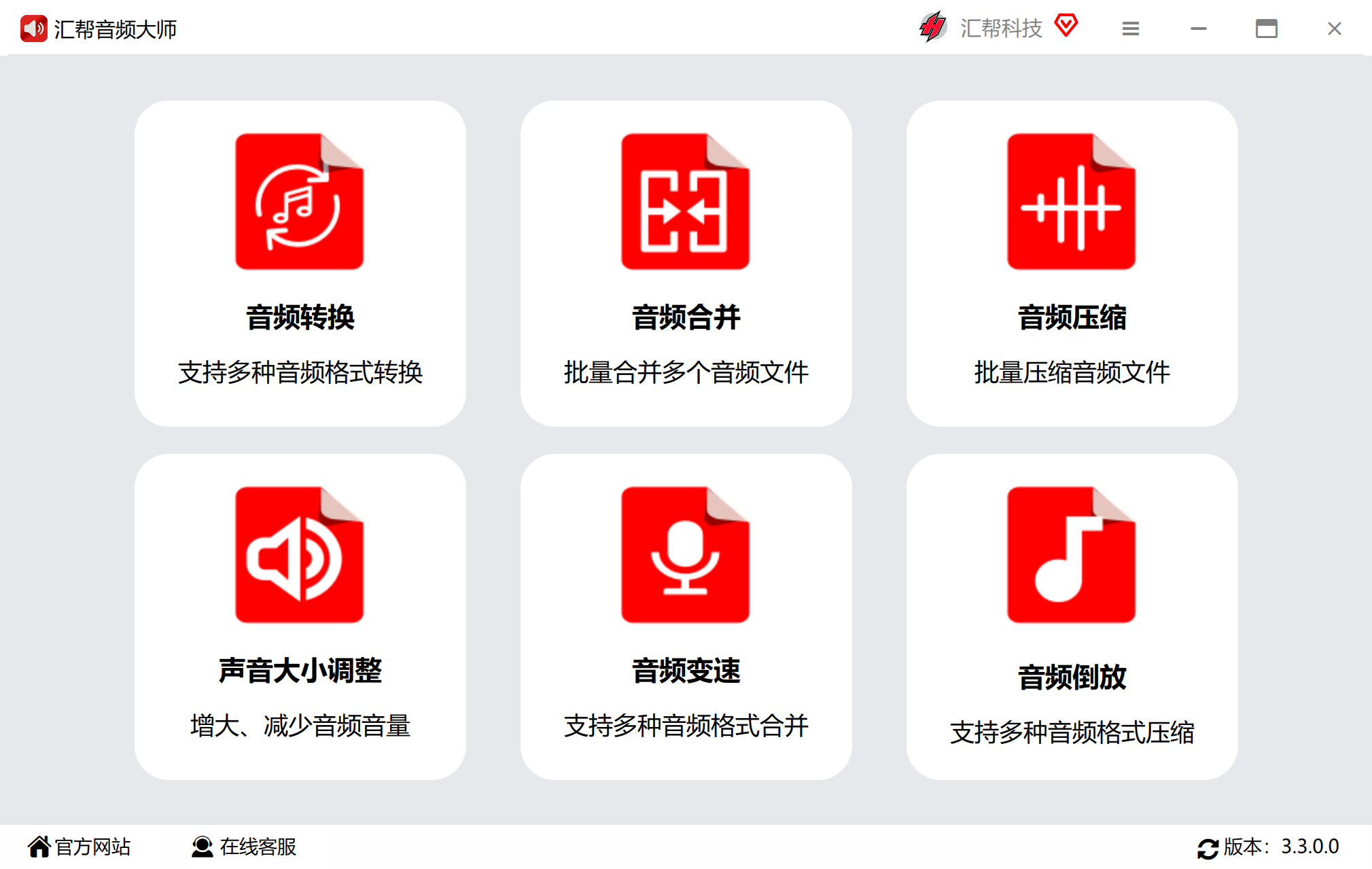Open the hamburger menu in title bar
1372x869 pixels.
click(1130, 29)
